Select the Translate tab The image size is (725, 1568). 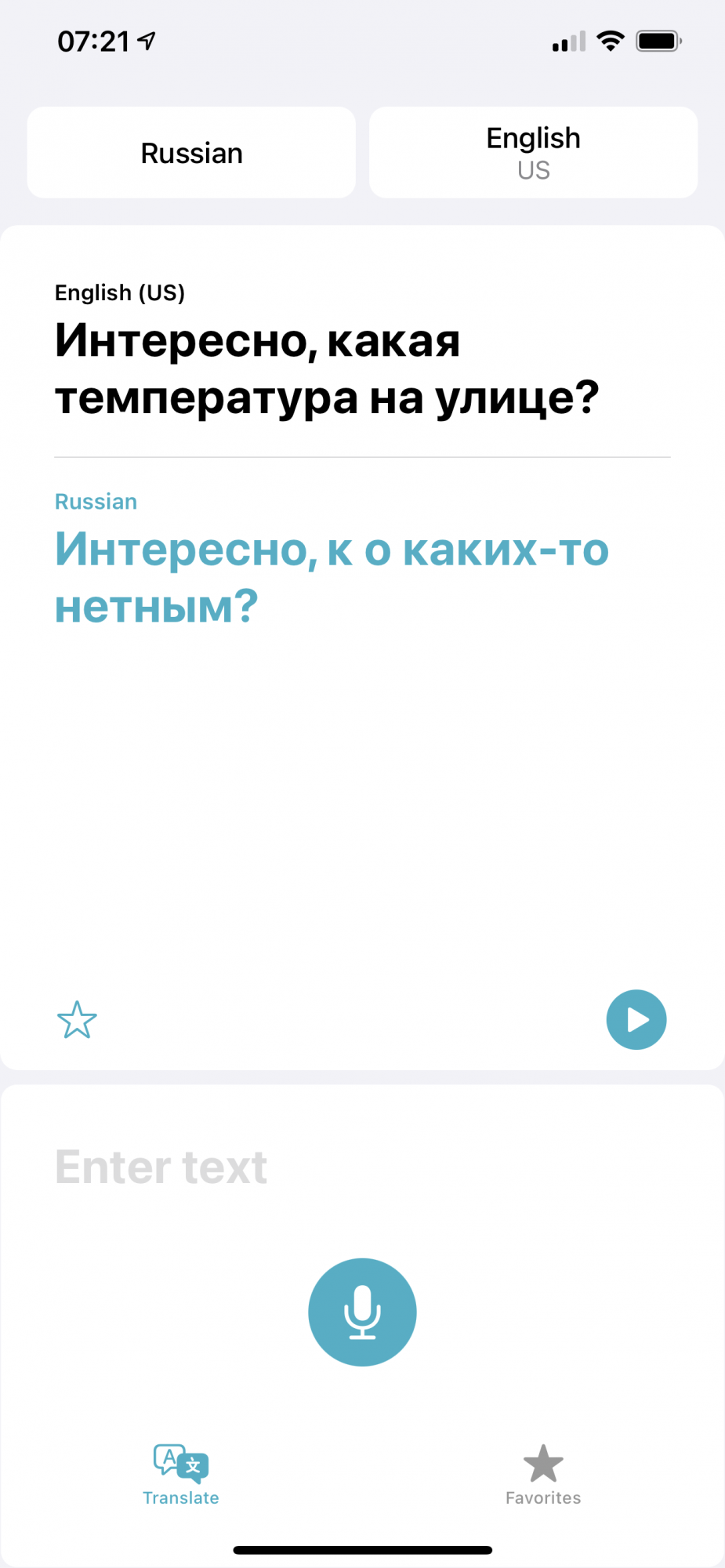click(x=180, y=1475)
